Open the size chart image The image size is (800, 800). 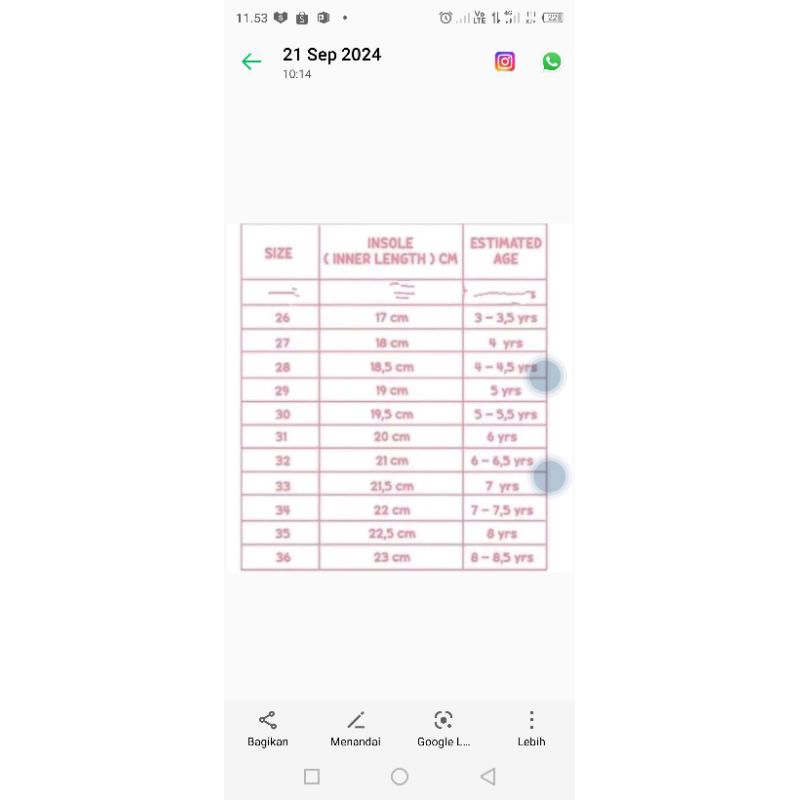tap(393, 397)
